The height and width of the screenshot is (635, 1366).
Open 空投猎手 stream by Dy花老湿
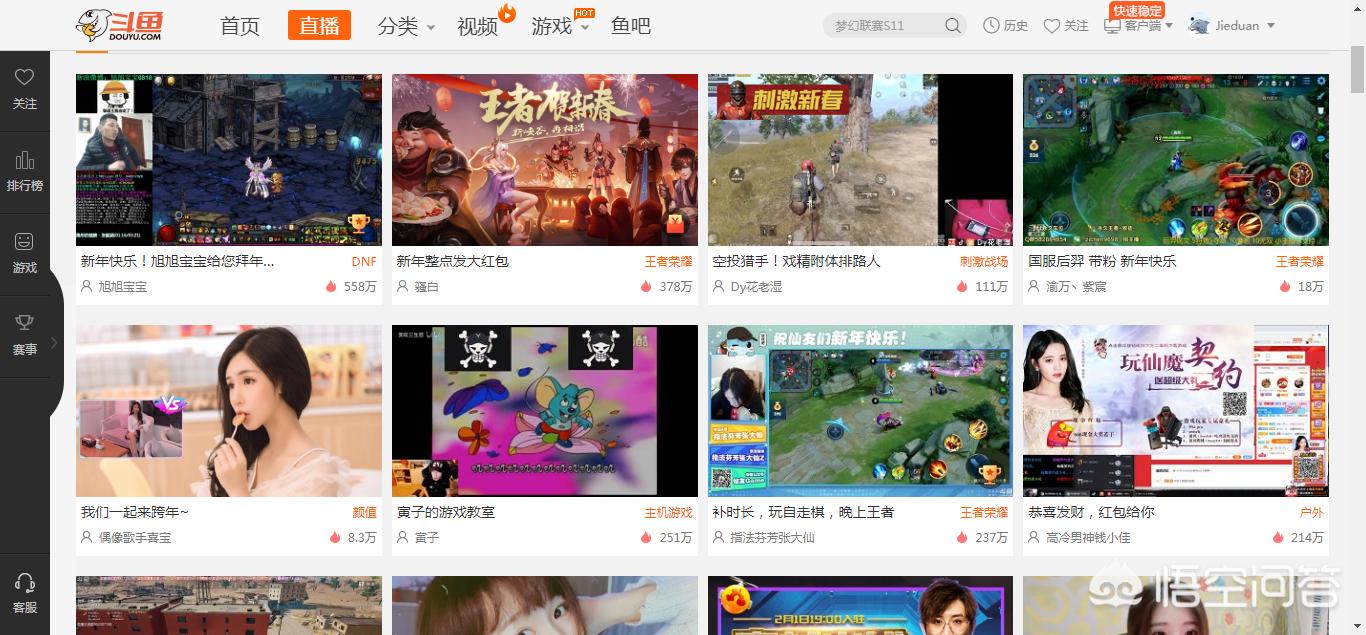coord(860,160)
